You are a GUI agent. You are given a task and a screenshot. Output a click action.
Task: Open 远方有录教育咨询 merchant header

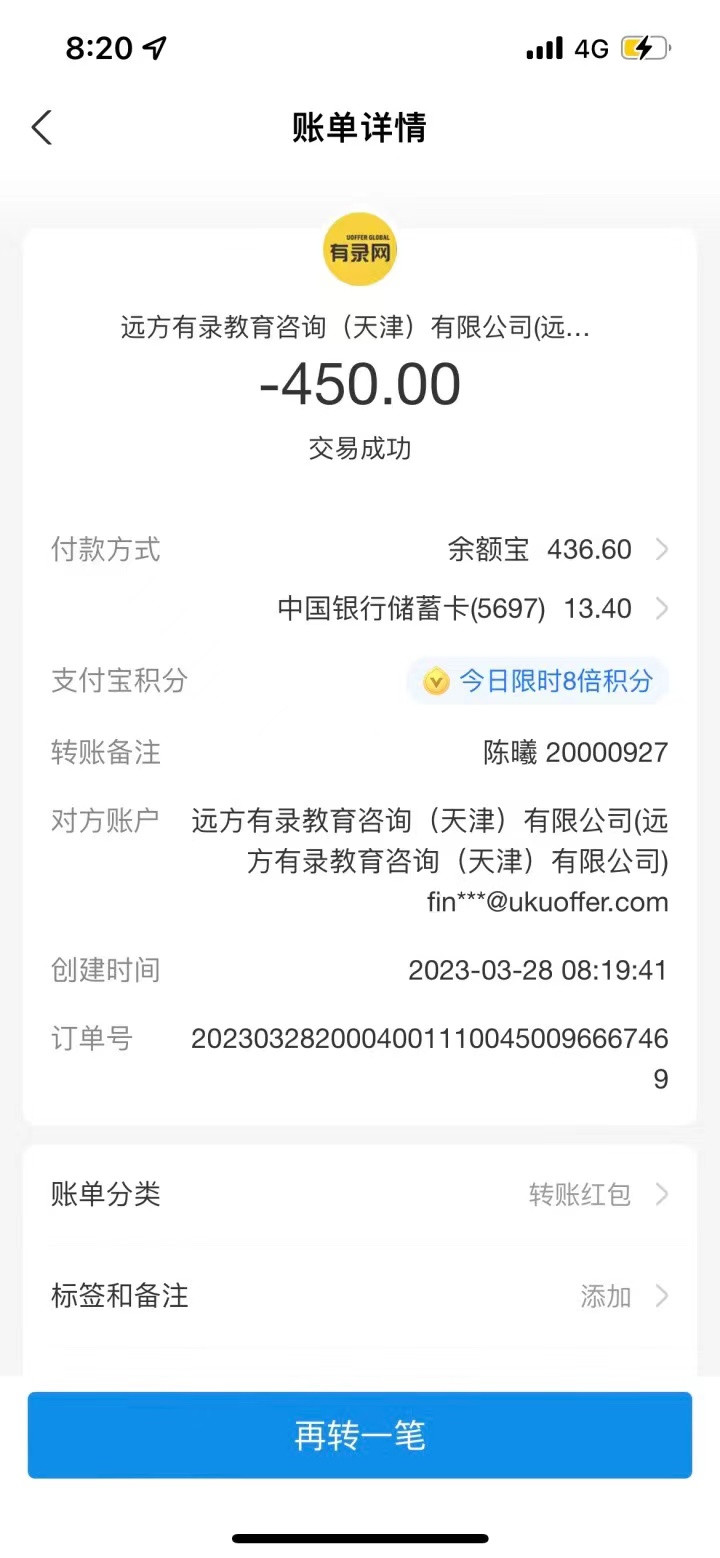click(358, 327)
